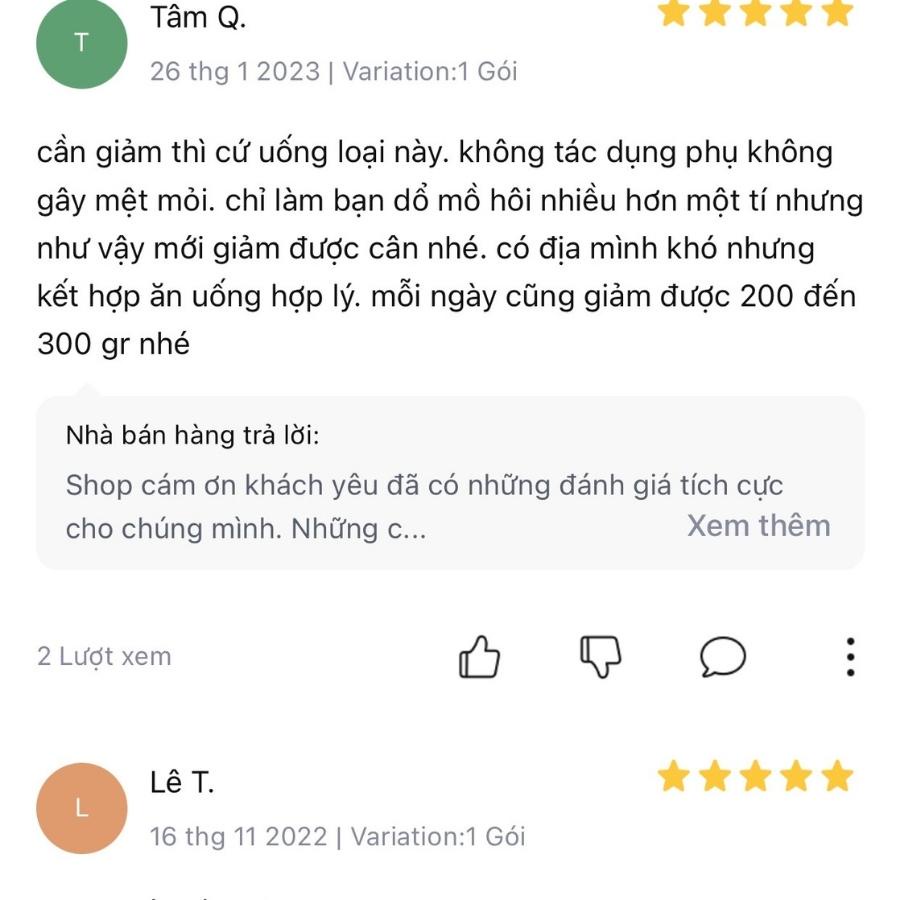Expand seller reply via Xem thêm
Screen dimensions: 900x900
[758, 526]
